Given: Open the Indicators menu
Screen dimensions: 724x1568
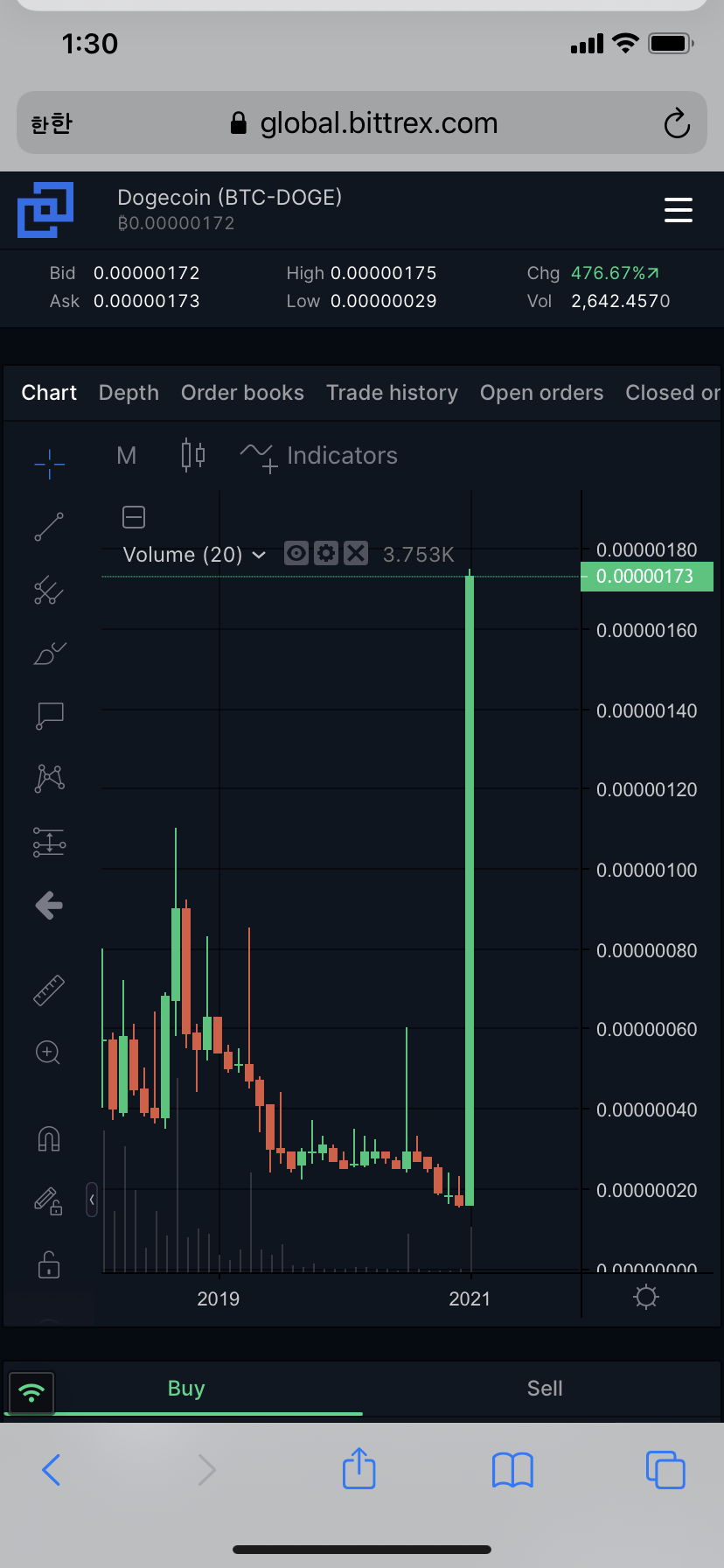Looking at the screenshot, I should (319, 456).
